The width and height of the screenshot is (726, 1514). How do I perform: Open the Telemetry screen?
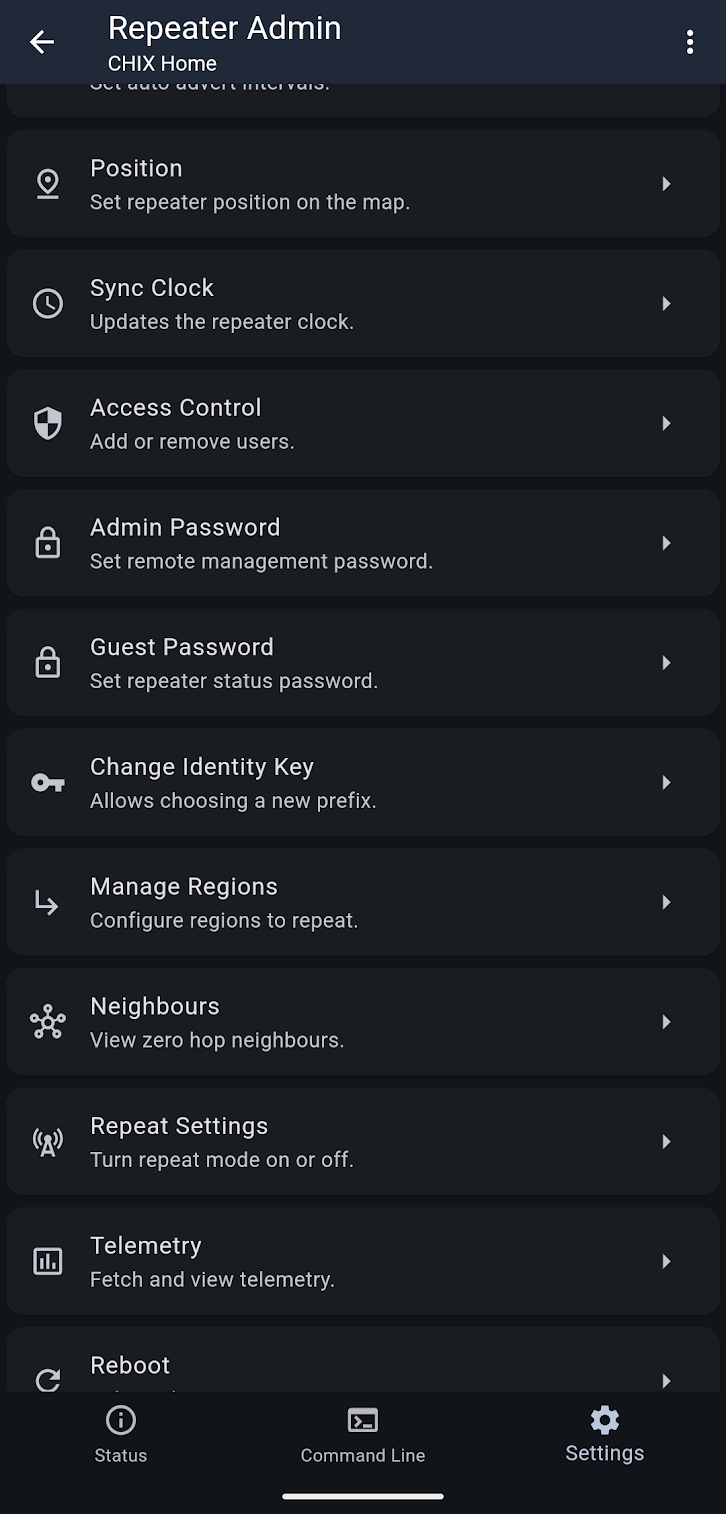(x=363, y=1261)
